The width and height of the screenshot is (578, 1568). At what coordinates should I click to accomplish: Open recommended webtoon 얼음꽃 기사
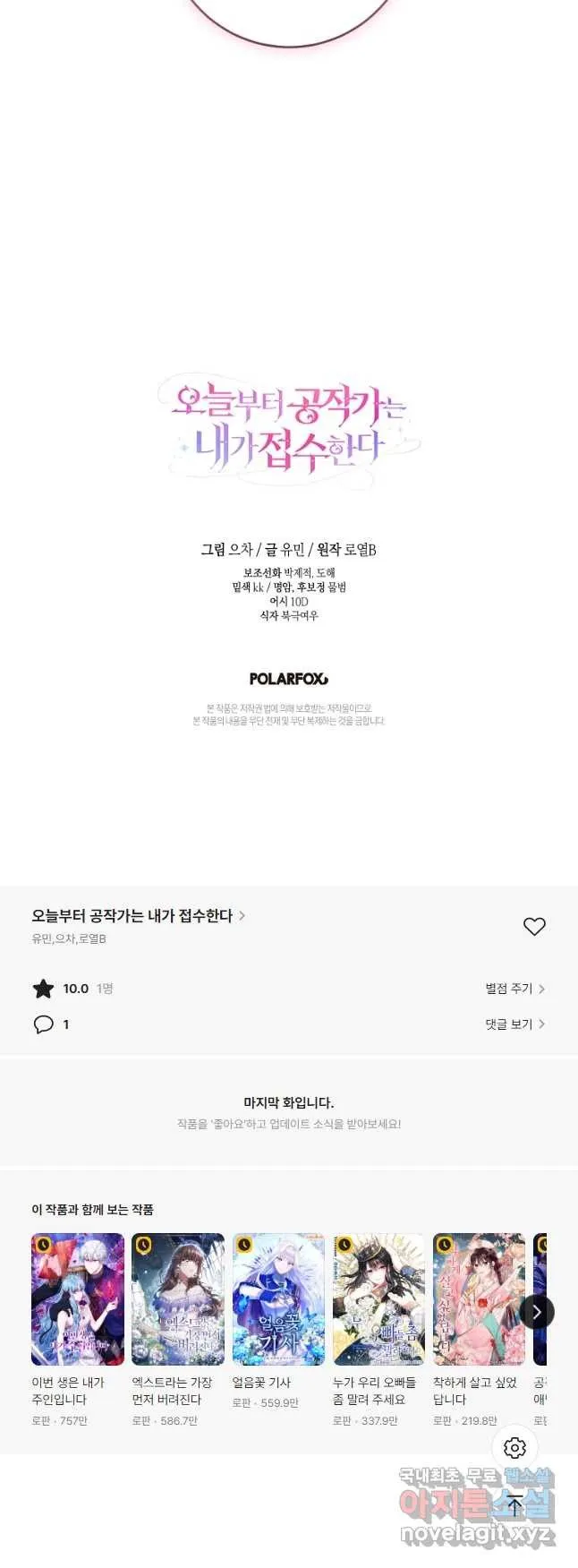click(x=278, y=1298)
